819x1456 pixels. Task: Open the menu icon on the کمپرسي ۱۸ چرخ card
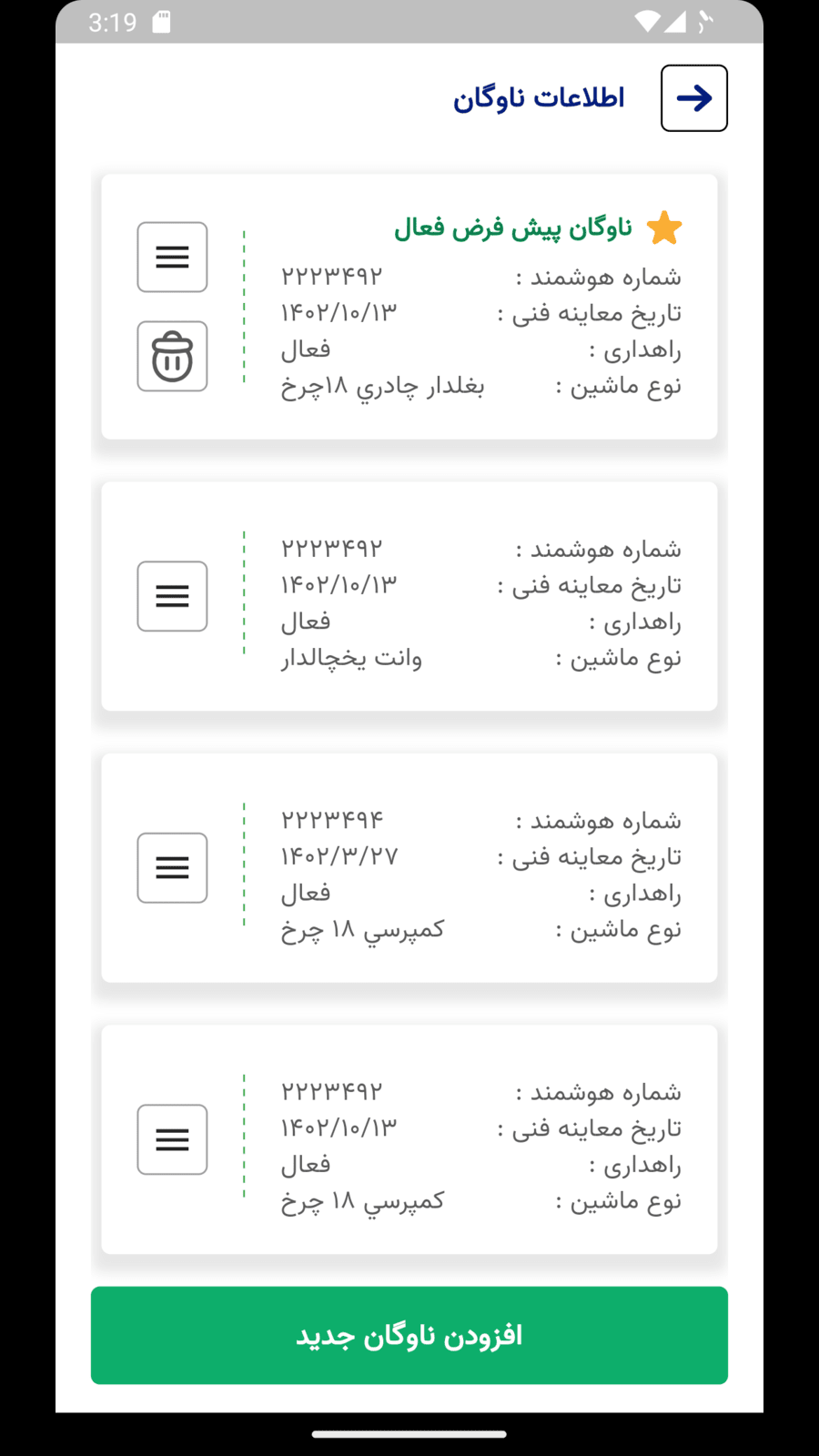pos(171,867)
